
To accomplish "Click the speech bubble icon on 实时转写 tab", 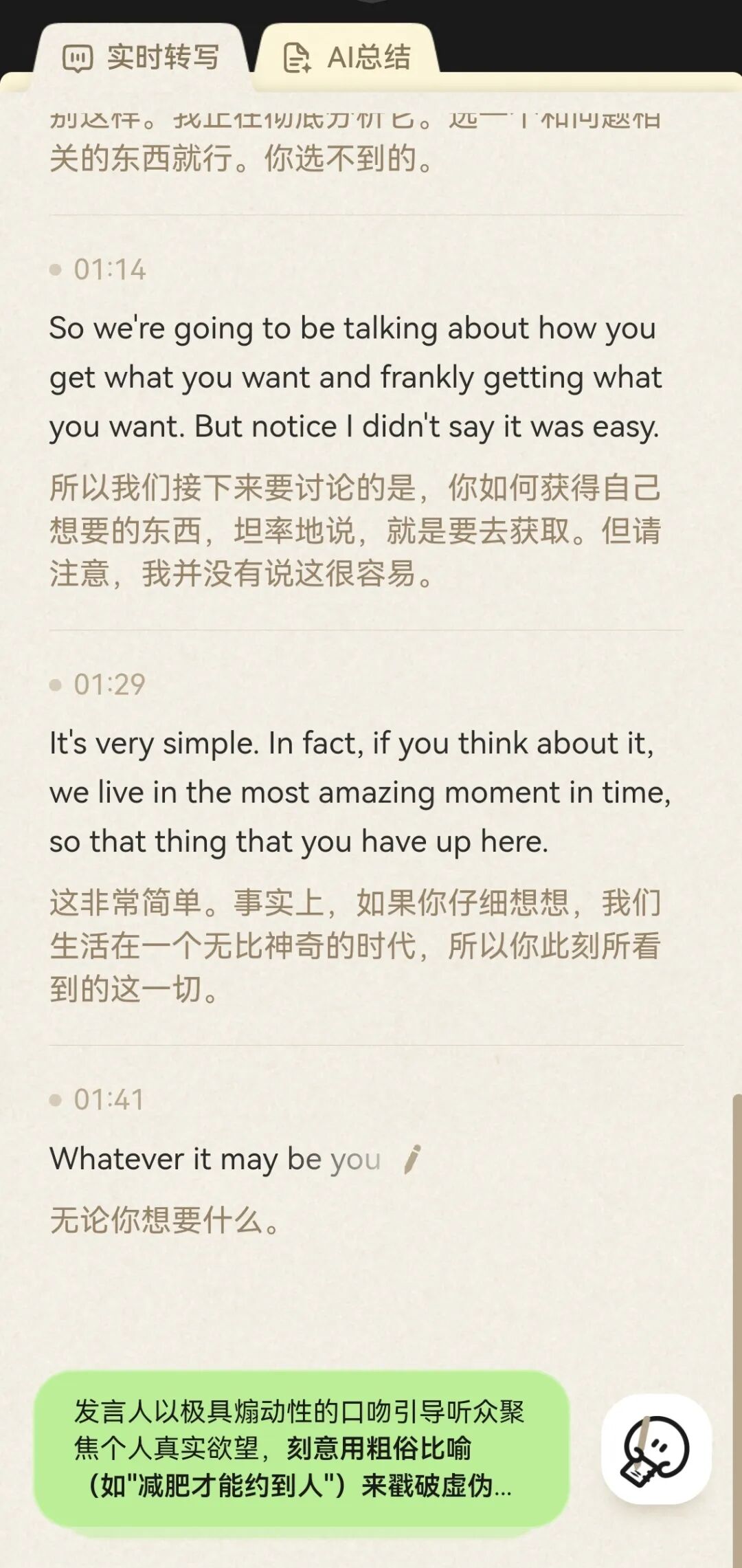I will click(x=79, y=58).
